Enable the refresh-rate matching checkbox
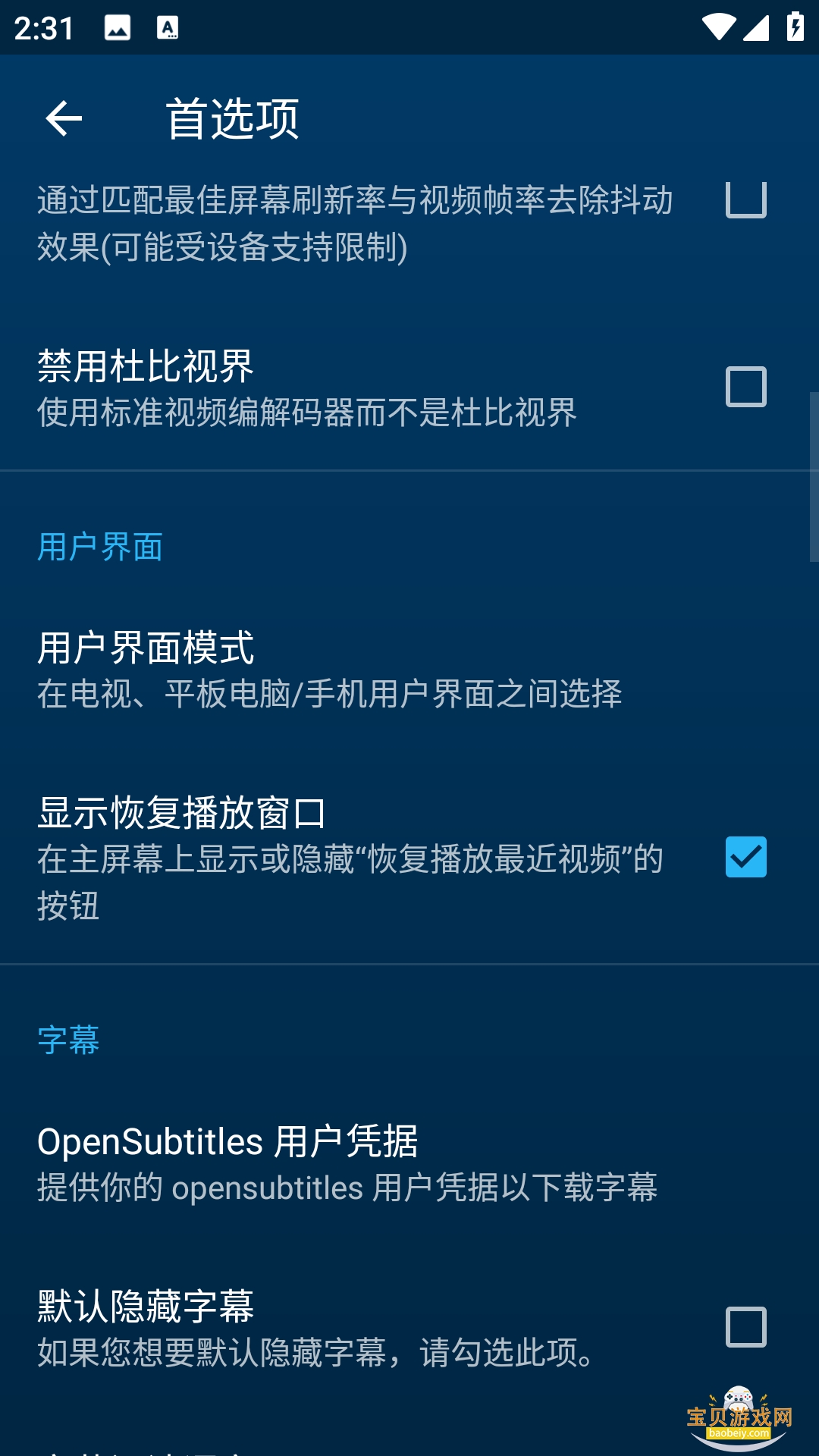 point(745,200)
